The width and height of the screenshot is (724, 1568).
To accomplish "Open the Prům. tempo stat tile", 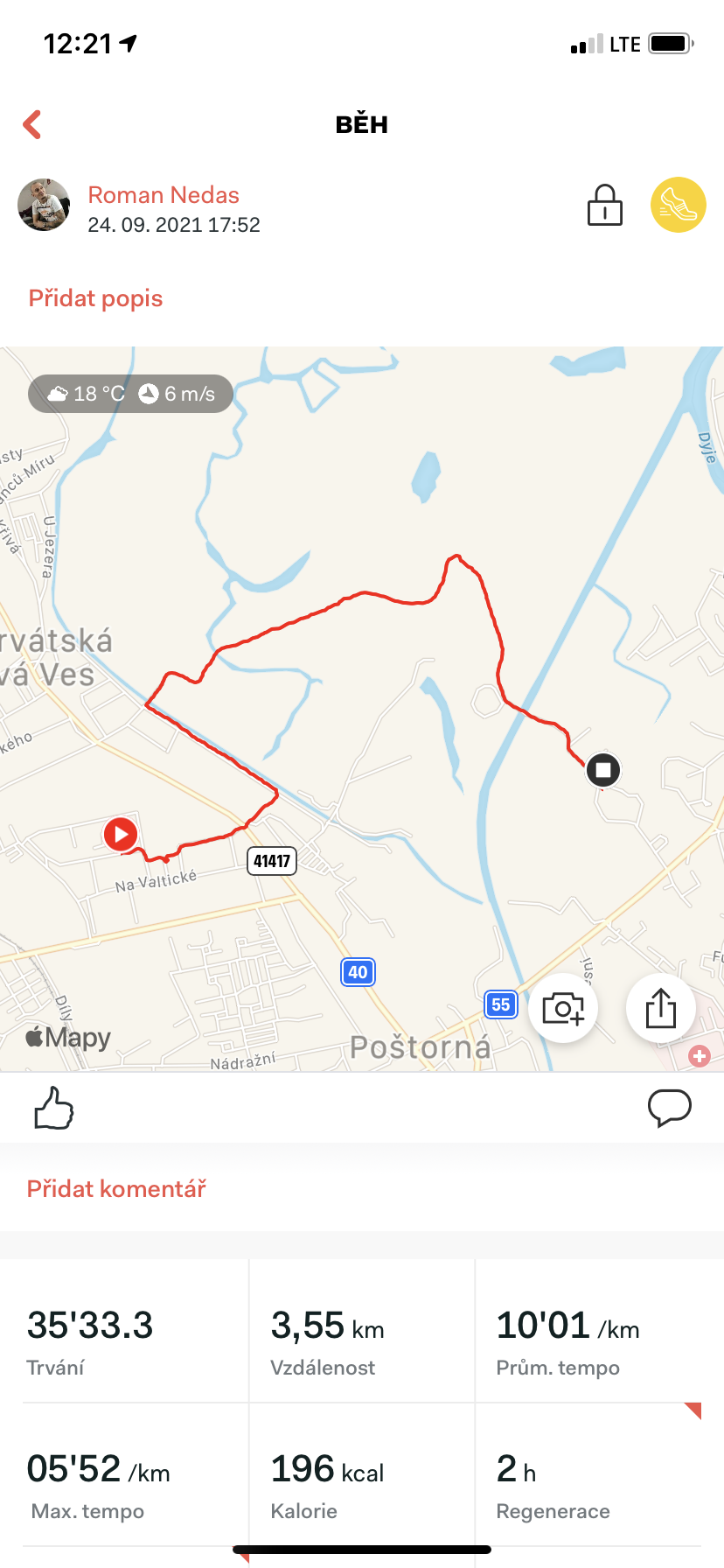I will (x=588, y=1331).
